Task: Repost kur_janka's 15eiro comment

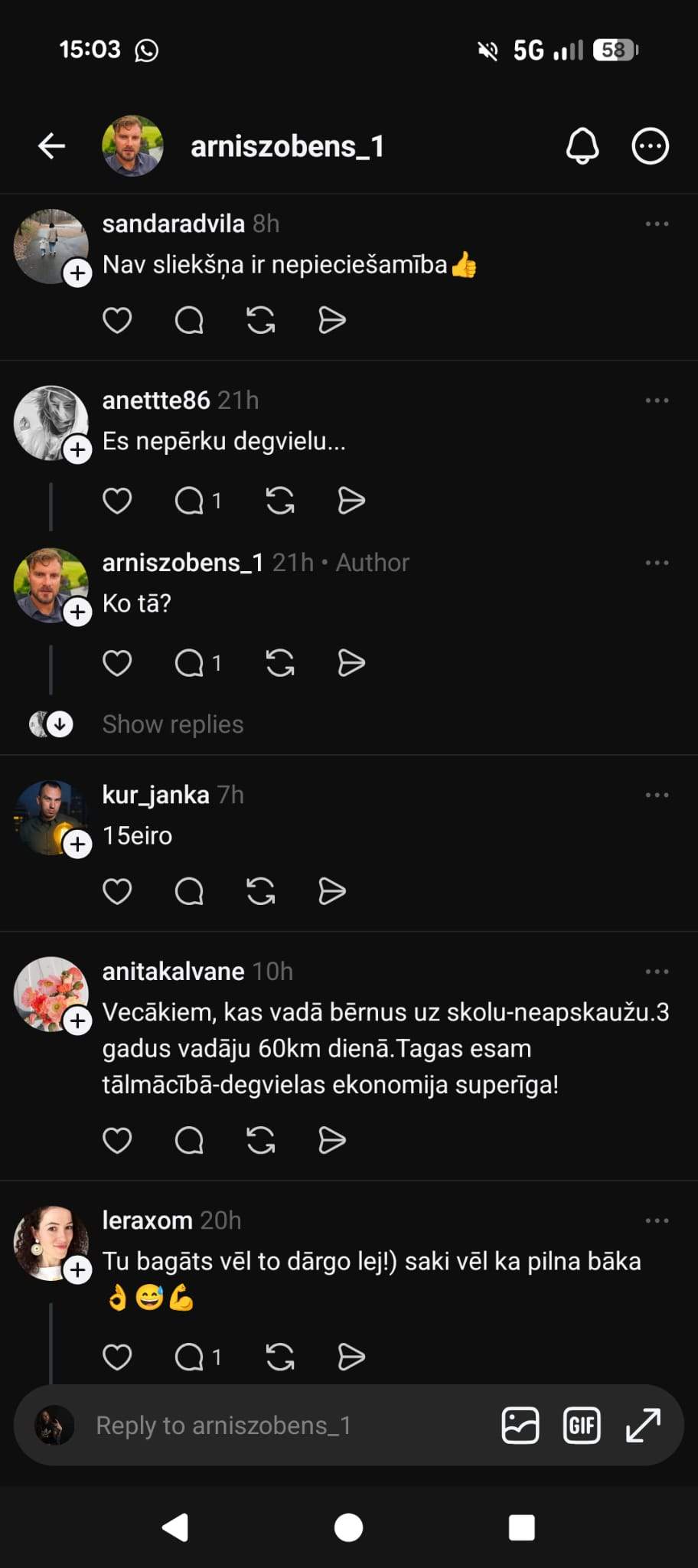Action: tap(261, 891)
